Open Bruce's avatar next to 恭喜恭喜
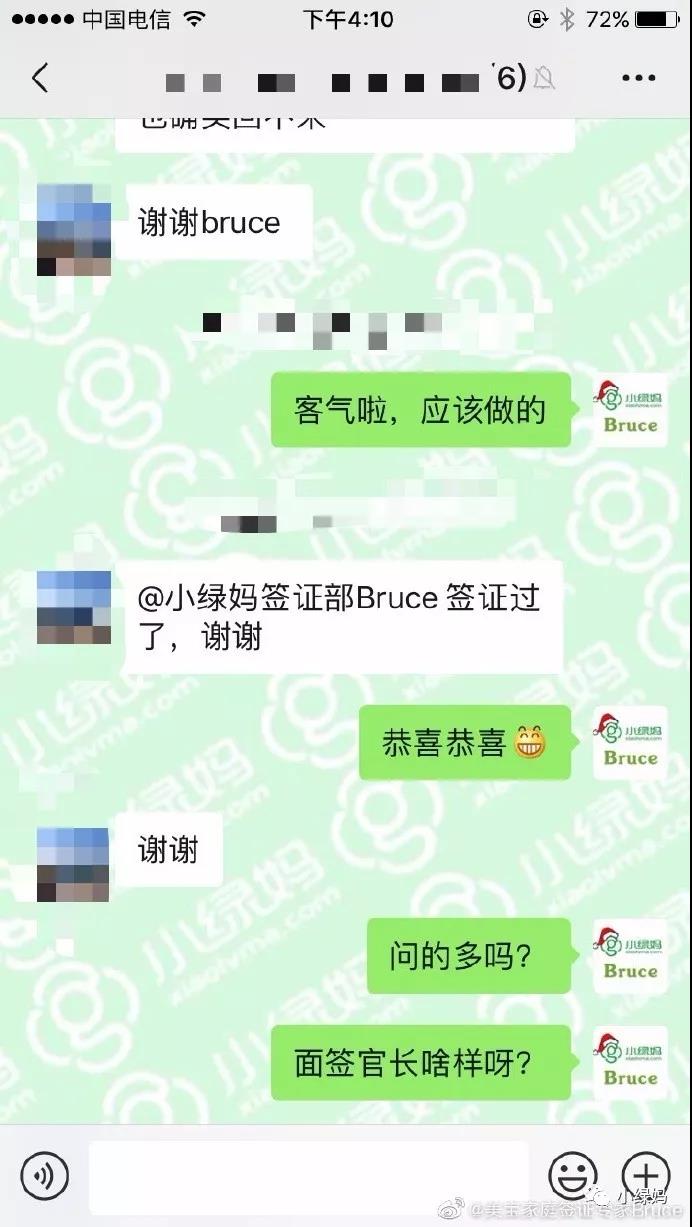This screenshot has height=1227, width=692. 630,743
